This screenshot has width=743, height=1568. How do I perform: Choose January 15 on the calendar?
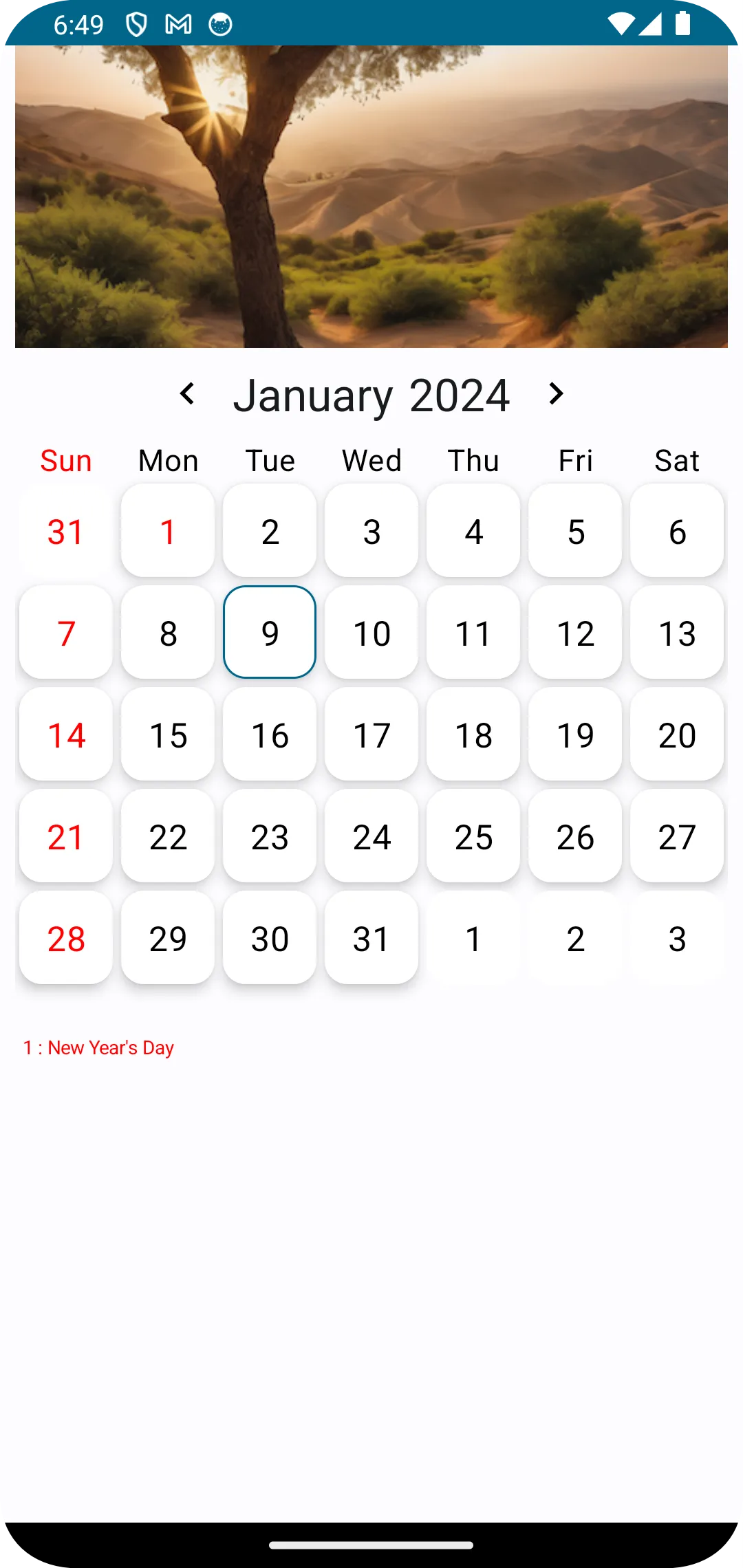[x=168, y=734]
